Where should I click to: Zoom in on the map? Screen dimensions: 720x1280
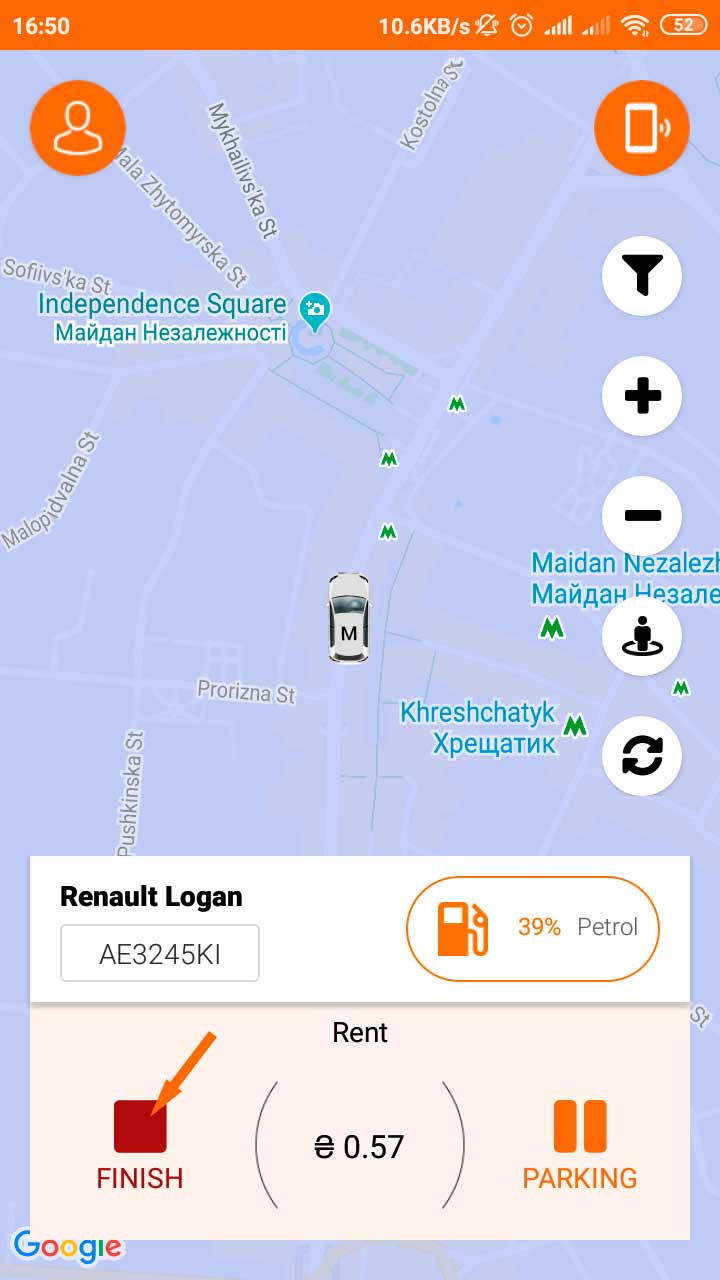[x=642, y=396]
